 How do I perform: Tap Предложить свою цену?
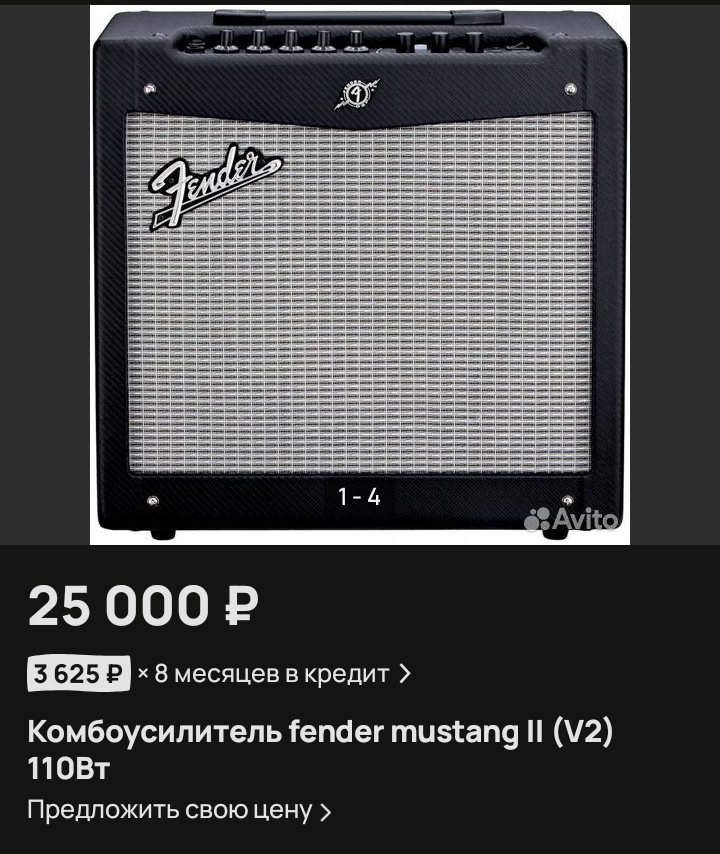pyautogui.click(x=178, y=810)
